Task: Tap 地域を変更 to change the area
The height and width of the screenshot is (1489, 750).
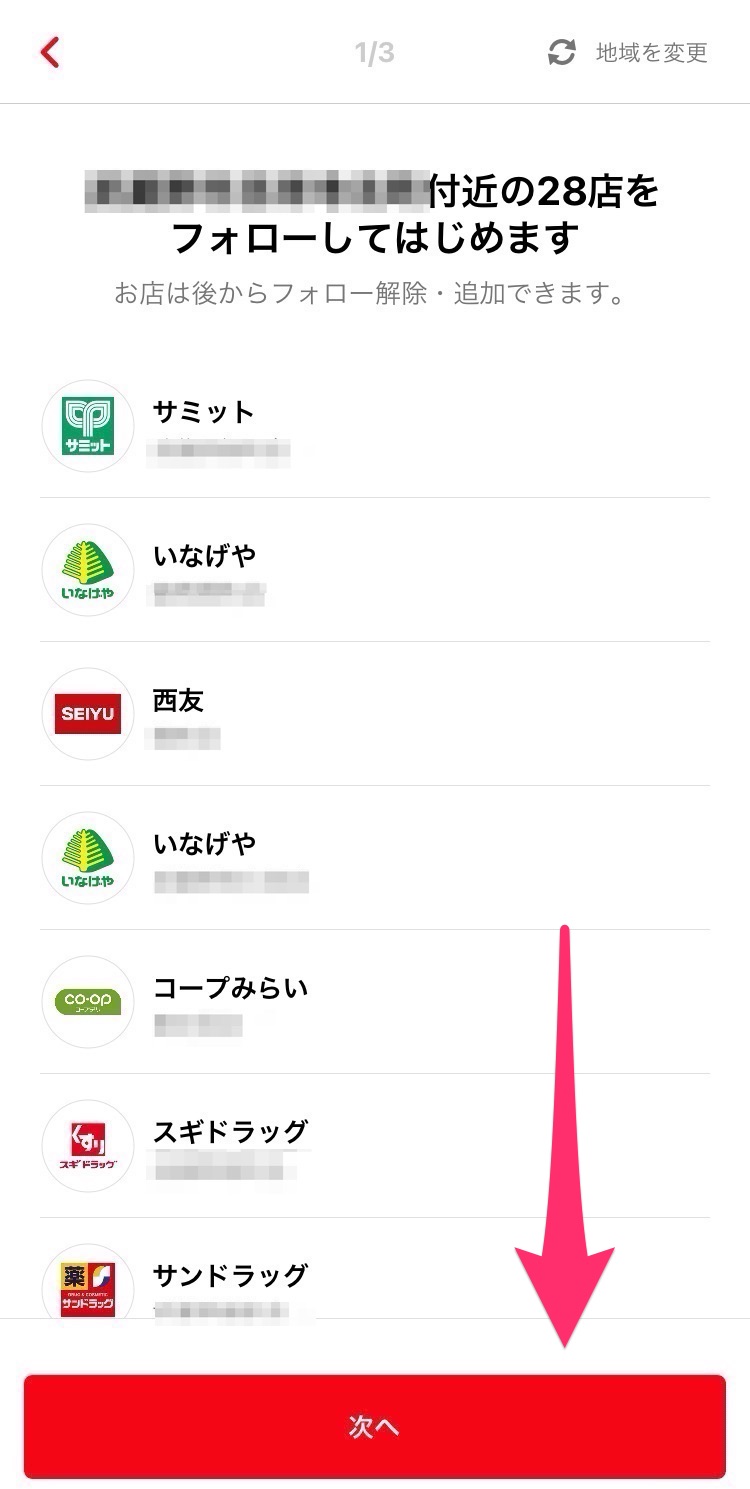Action: pos(628,52)
